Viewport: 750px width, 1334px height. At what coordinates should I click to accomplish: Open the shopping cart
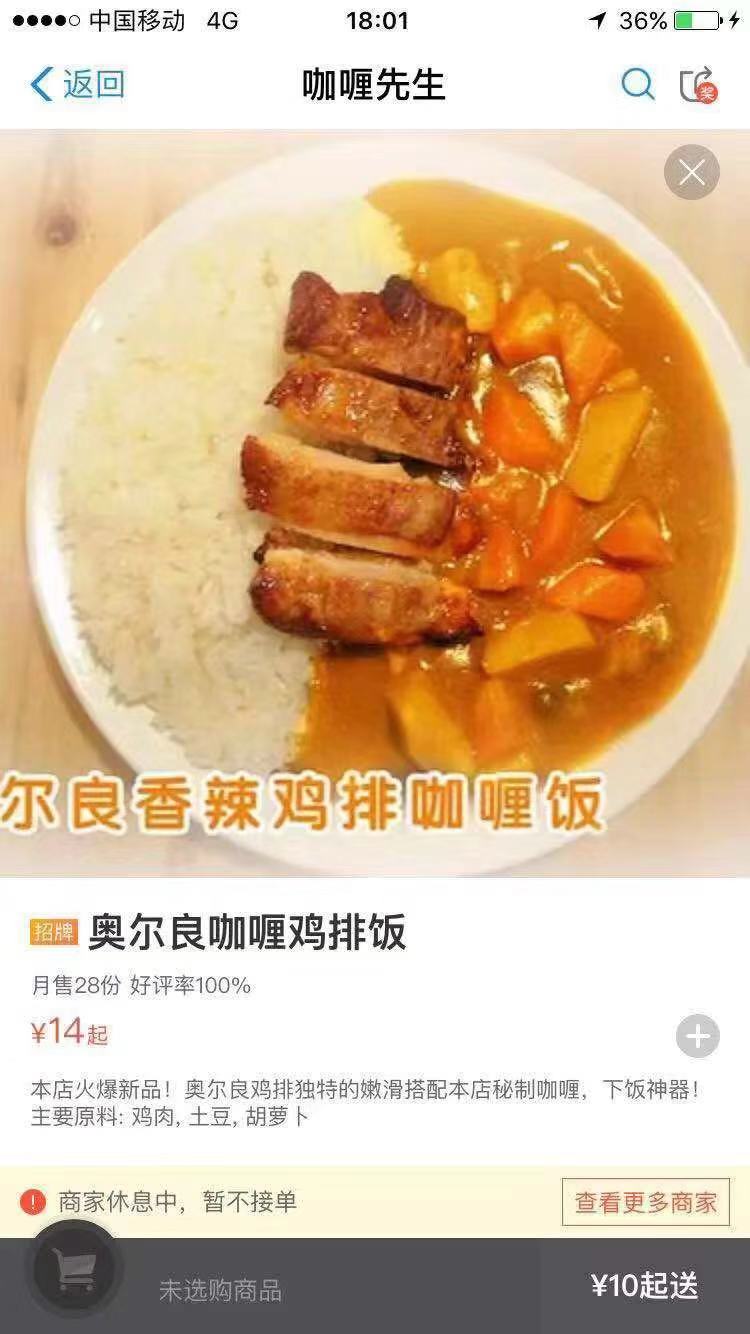(x=76, y=1271)
